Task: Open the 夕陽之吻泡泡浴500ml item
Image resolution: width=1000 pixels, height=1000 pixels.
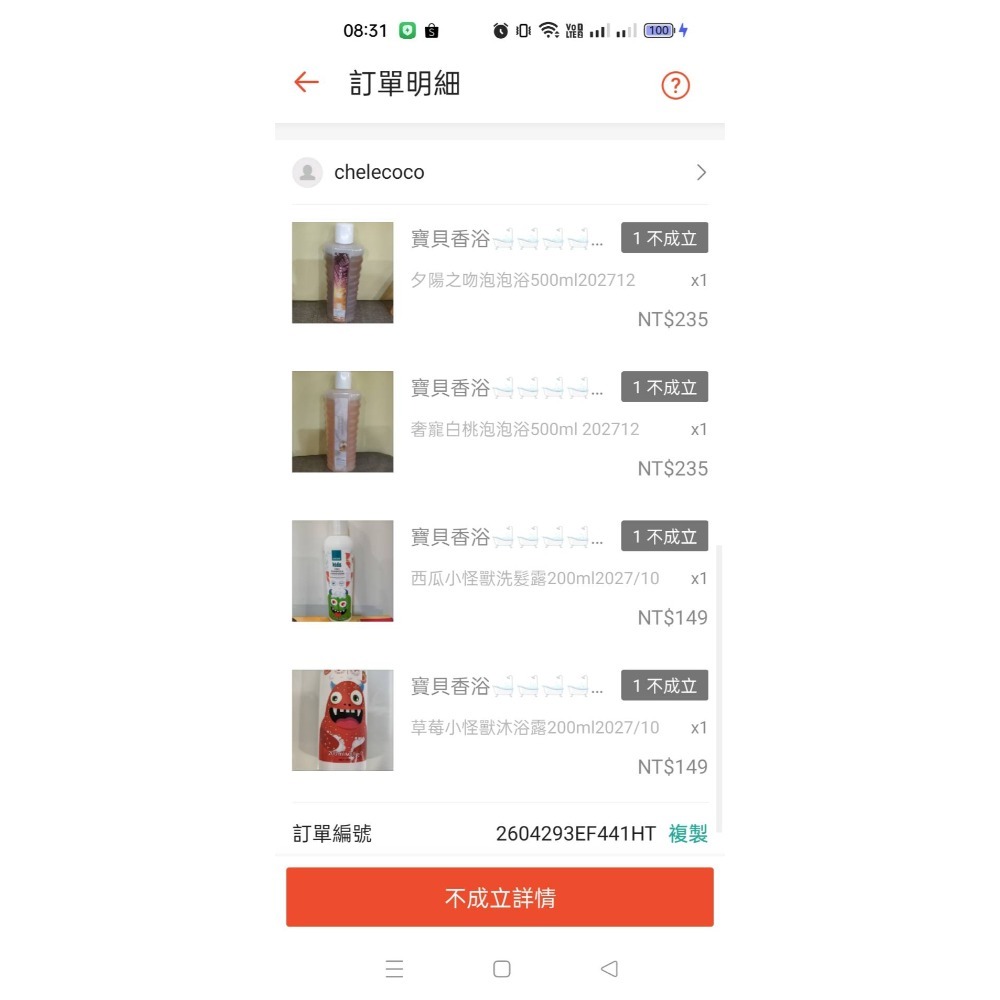Action: [500, 273]
